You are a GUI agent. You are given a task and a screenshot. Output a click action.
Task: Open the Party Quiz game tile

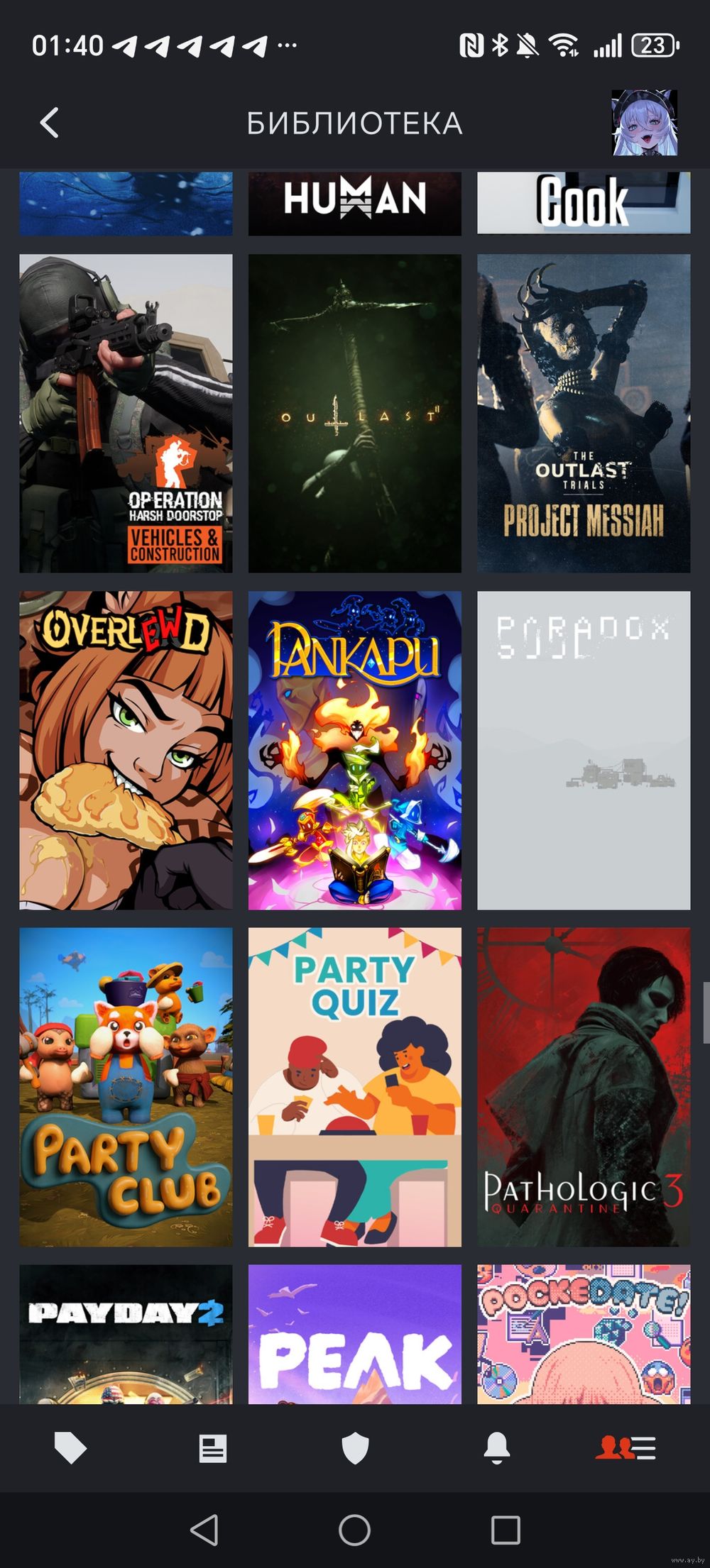[354, 1087]
